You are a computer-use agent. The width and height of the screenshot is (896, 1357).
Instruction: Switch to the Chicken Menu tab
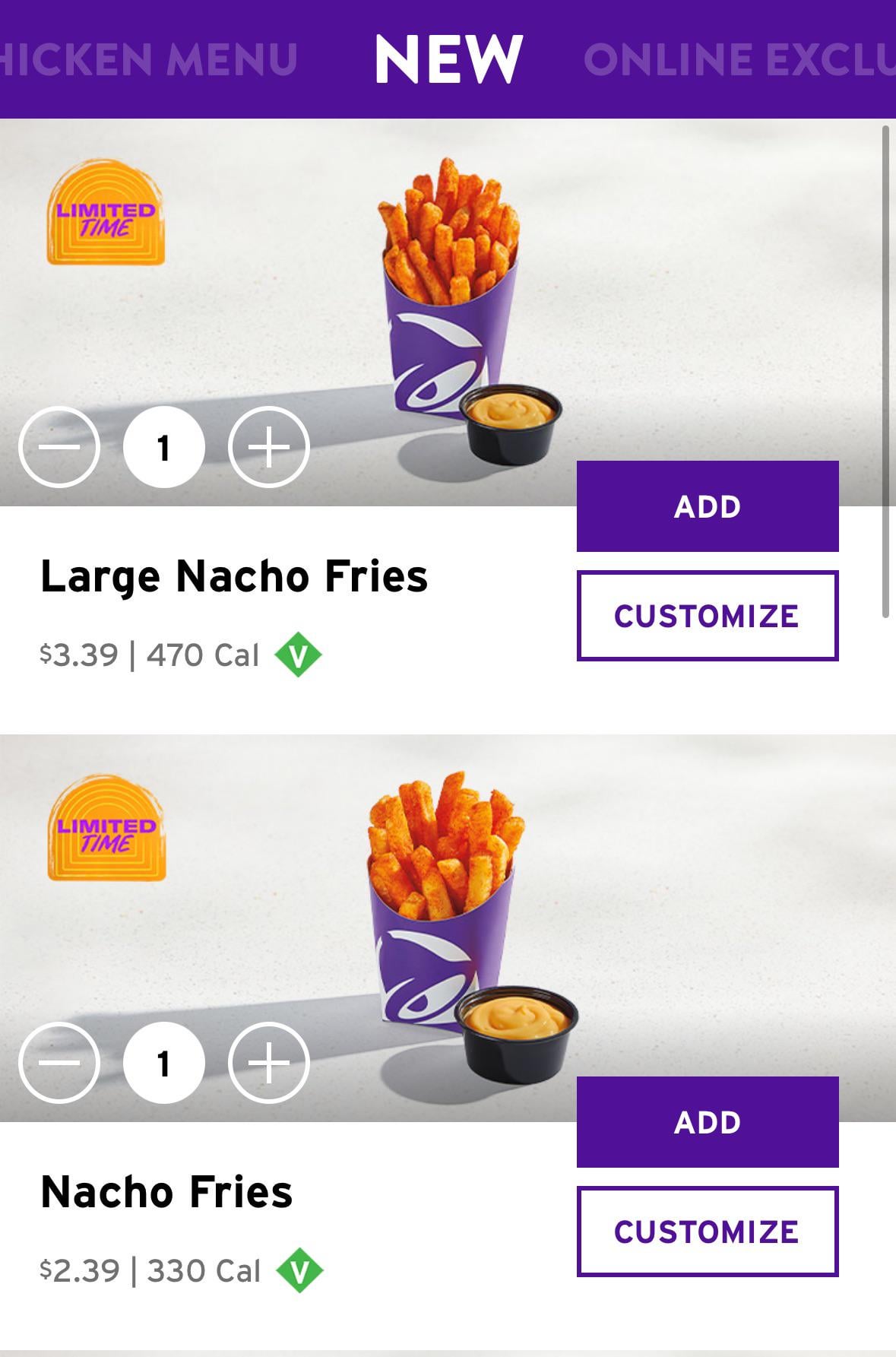(149, 59)
